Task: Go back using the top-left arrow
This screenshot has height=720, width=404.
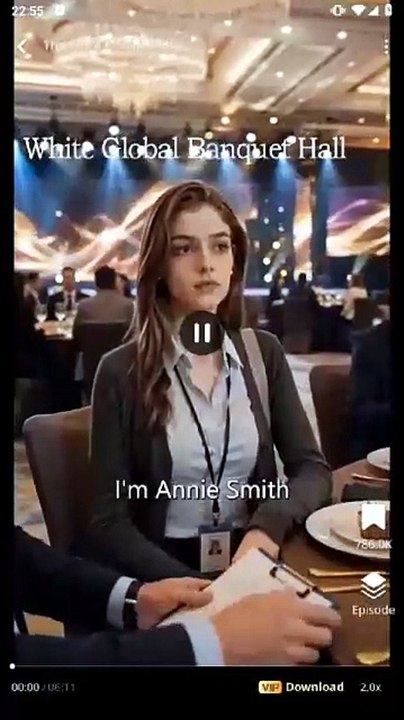Action: click(x=22, y=46)
